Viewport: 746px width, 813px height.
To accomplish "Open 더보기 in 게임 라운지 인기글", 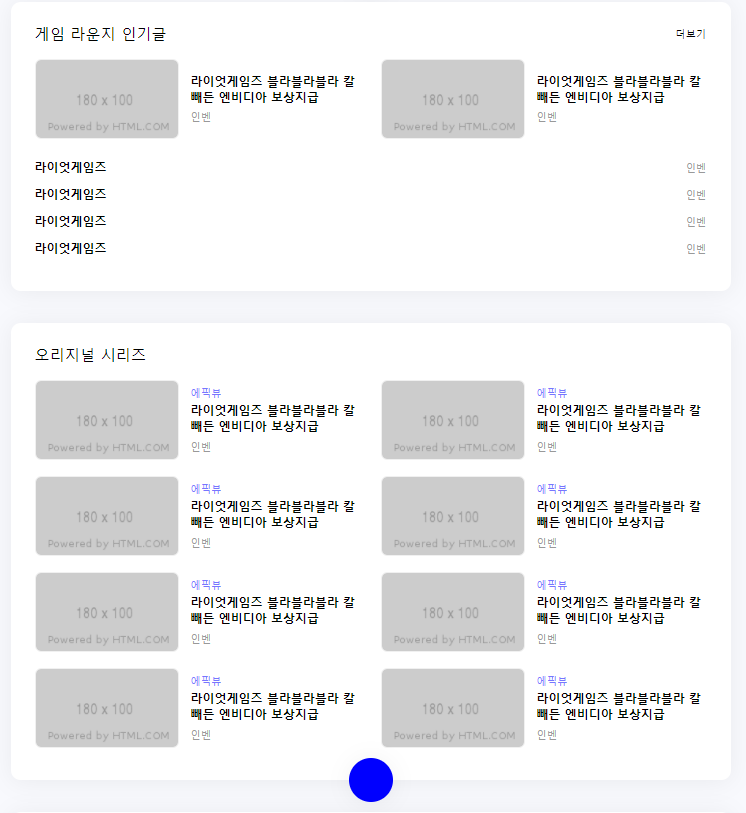I will coord(690,34).
